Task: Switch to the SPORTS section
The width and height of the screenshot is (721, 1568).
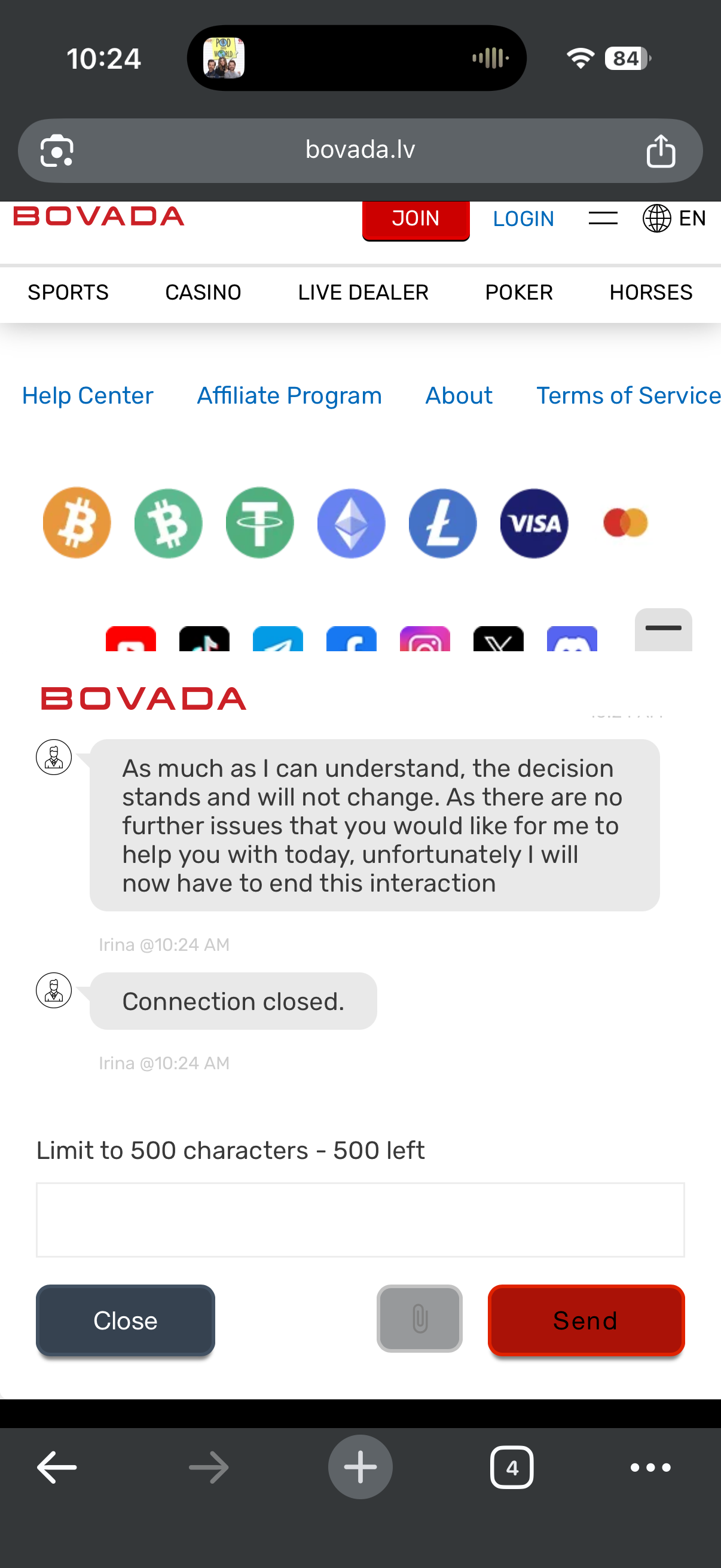Action: pyautogui.click(x=68, y=293)
